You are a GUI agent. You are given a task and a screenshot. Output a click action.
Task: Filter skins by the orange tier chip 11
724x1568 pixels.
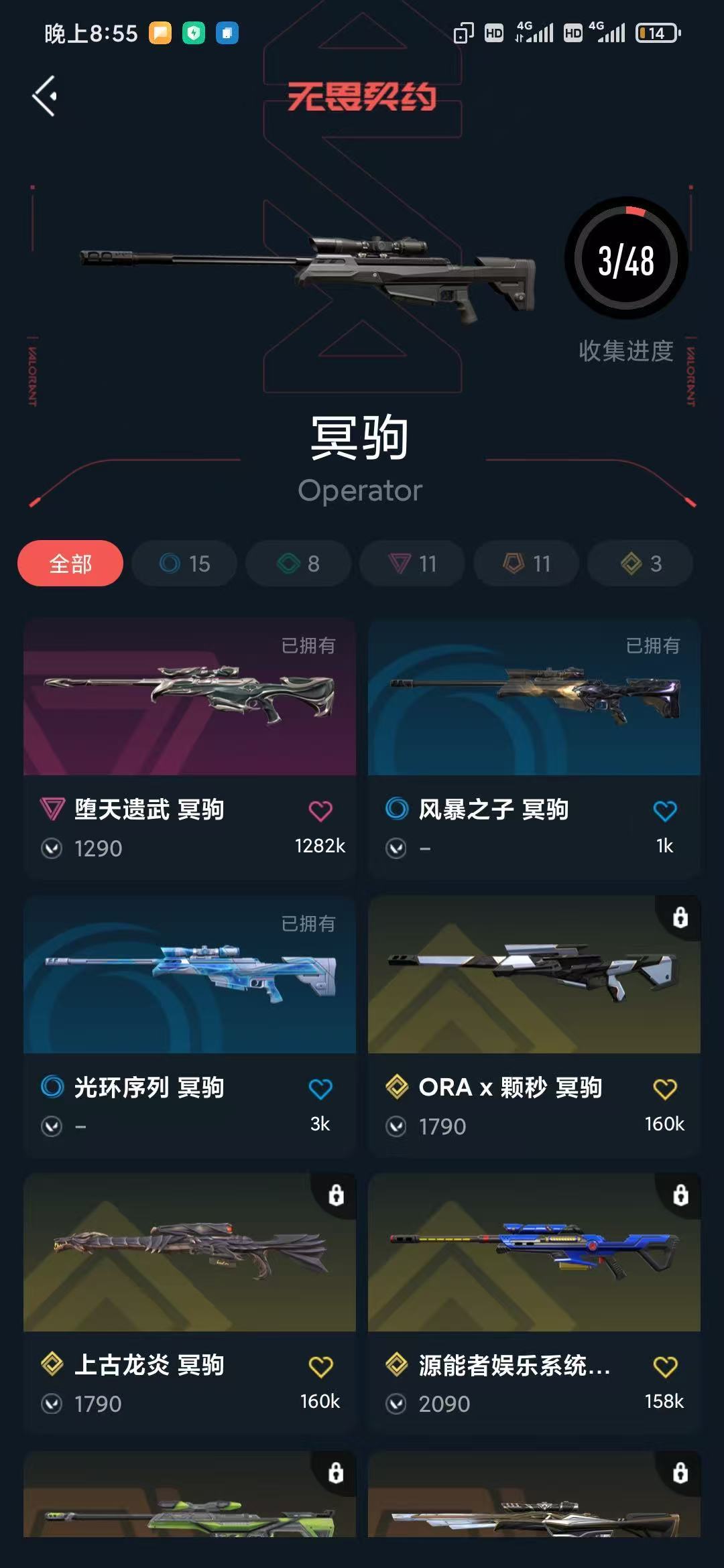[x=526, y=564]
